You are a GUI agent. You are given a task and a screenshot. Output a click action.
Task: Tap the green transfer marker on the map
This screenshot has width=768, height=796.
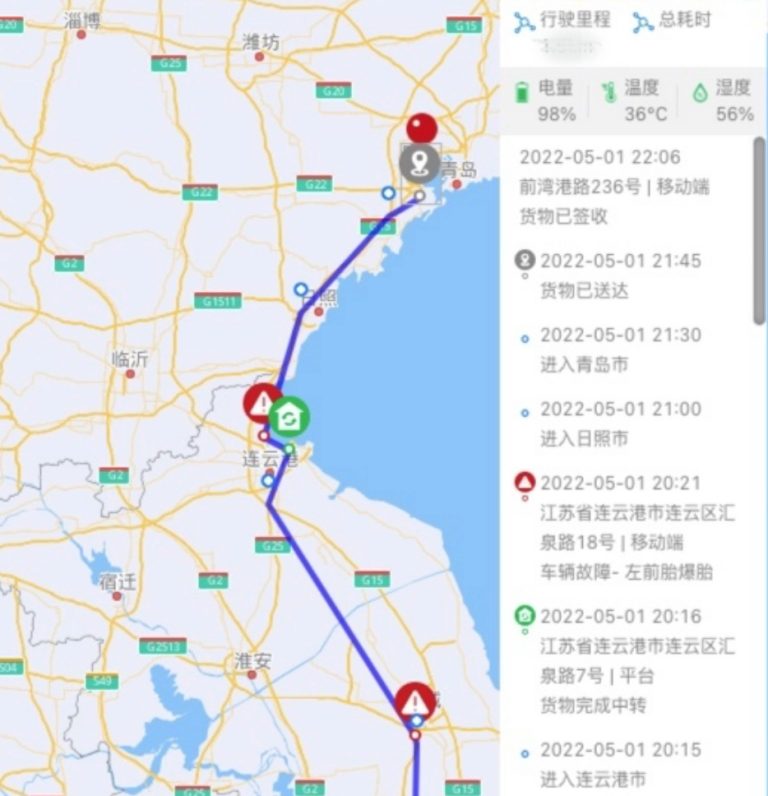point(288,418)
